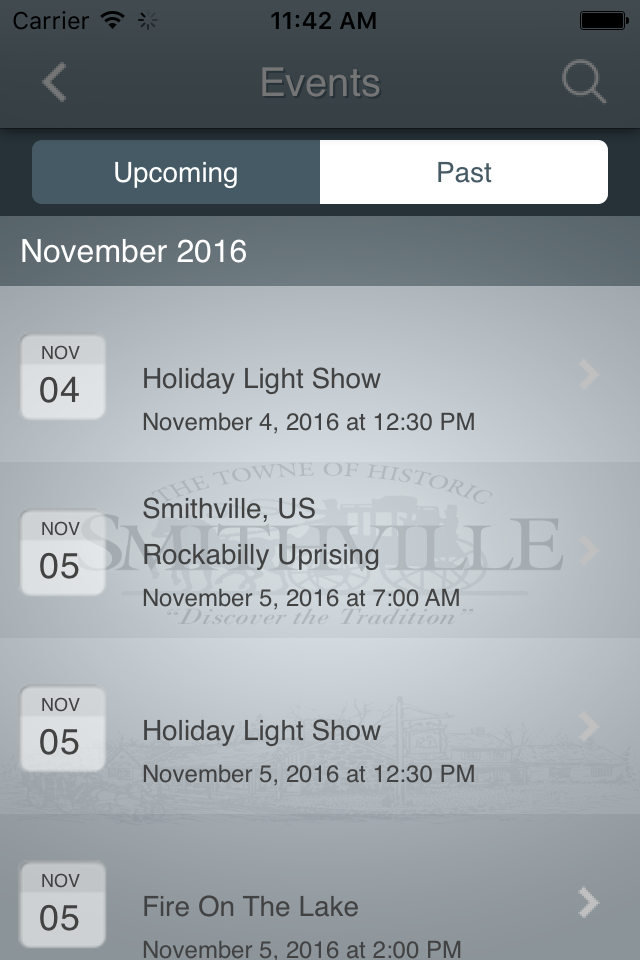Open the events search icon
The width and height of the screenshot is (640, 960).
point(584,81)
